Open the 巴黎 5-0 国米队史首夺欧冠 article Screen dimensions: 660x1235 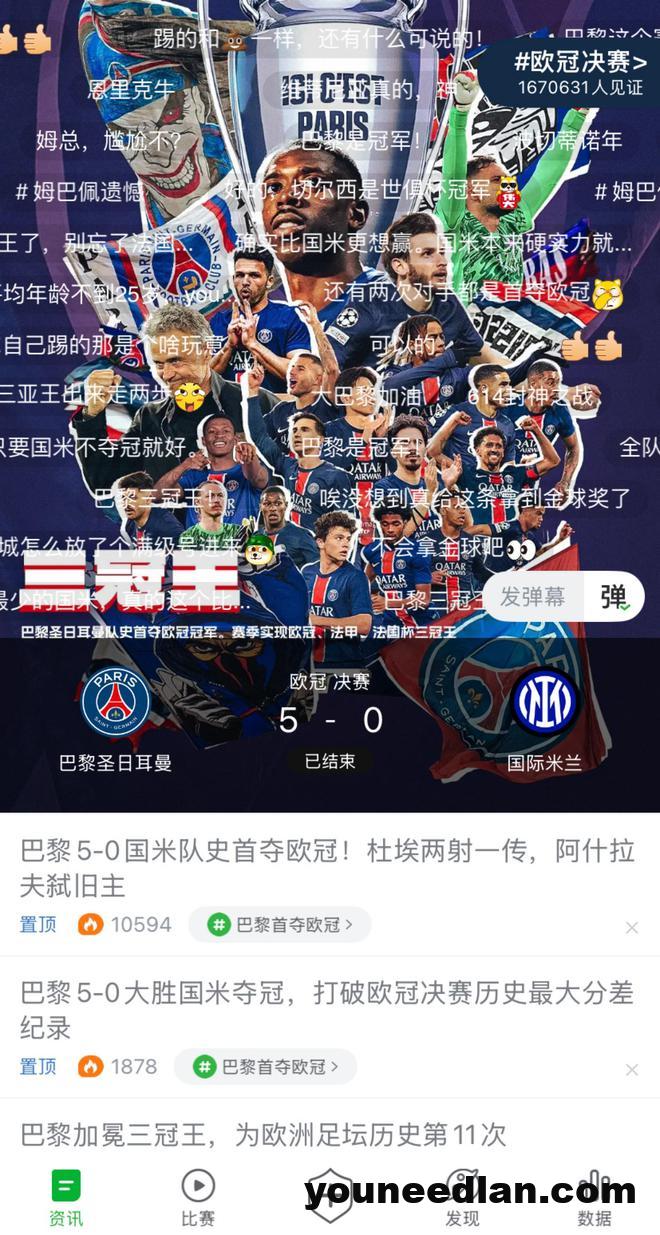point(327,867)
